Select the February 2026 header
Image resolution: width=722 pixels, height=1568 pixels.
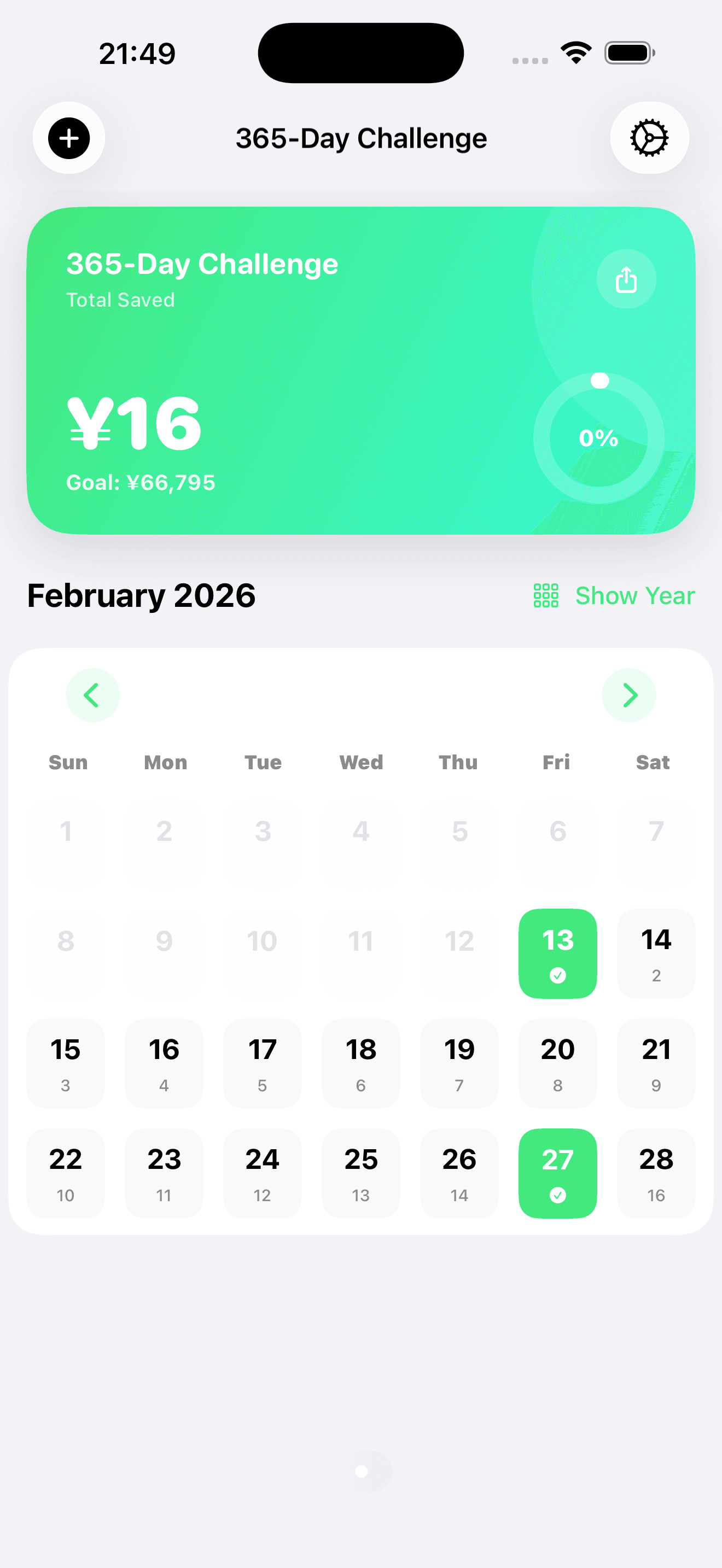pos(141,595)
